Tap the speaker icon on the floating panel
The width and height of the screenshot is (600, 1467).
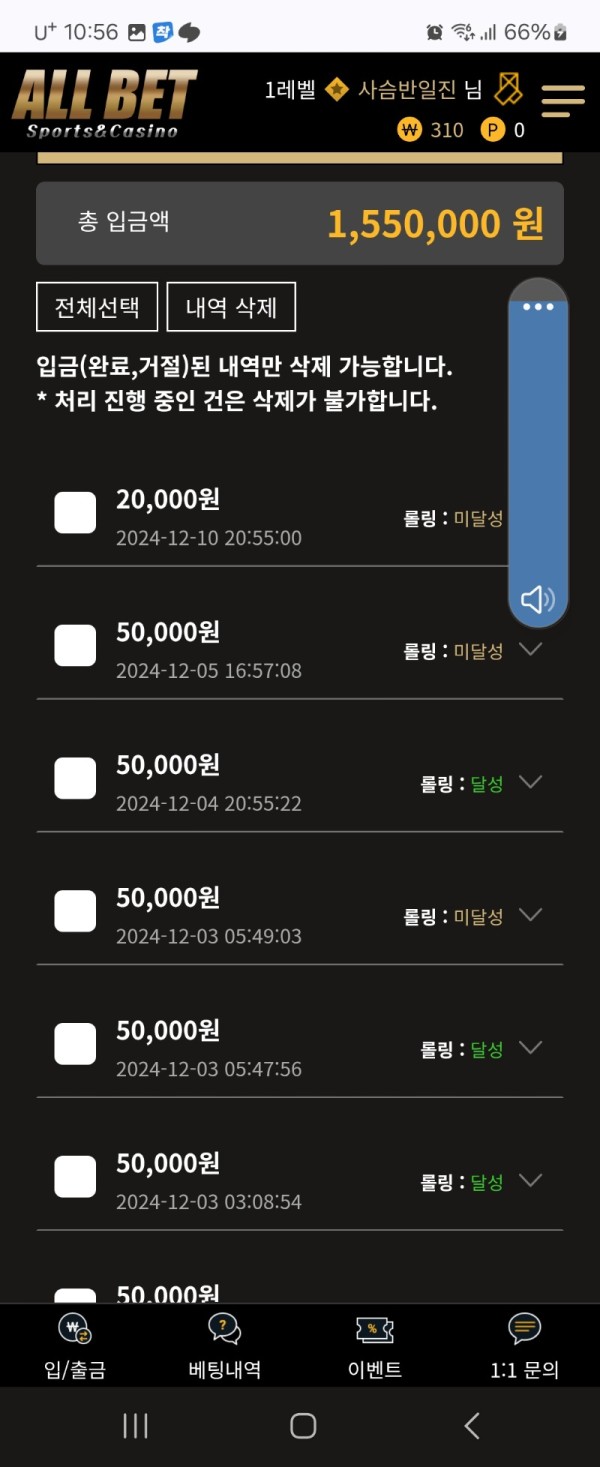[537, 599]
